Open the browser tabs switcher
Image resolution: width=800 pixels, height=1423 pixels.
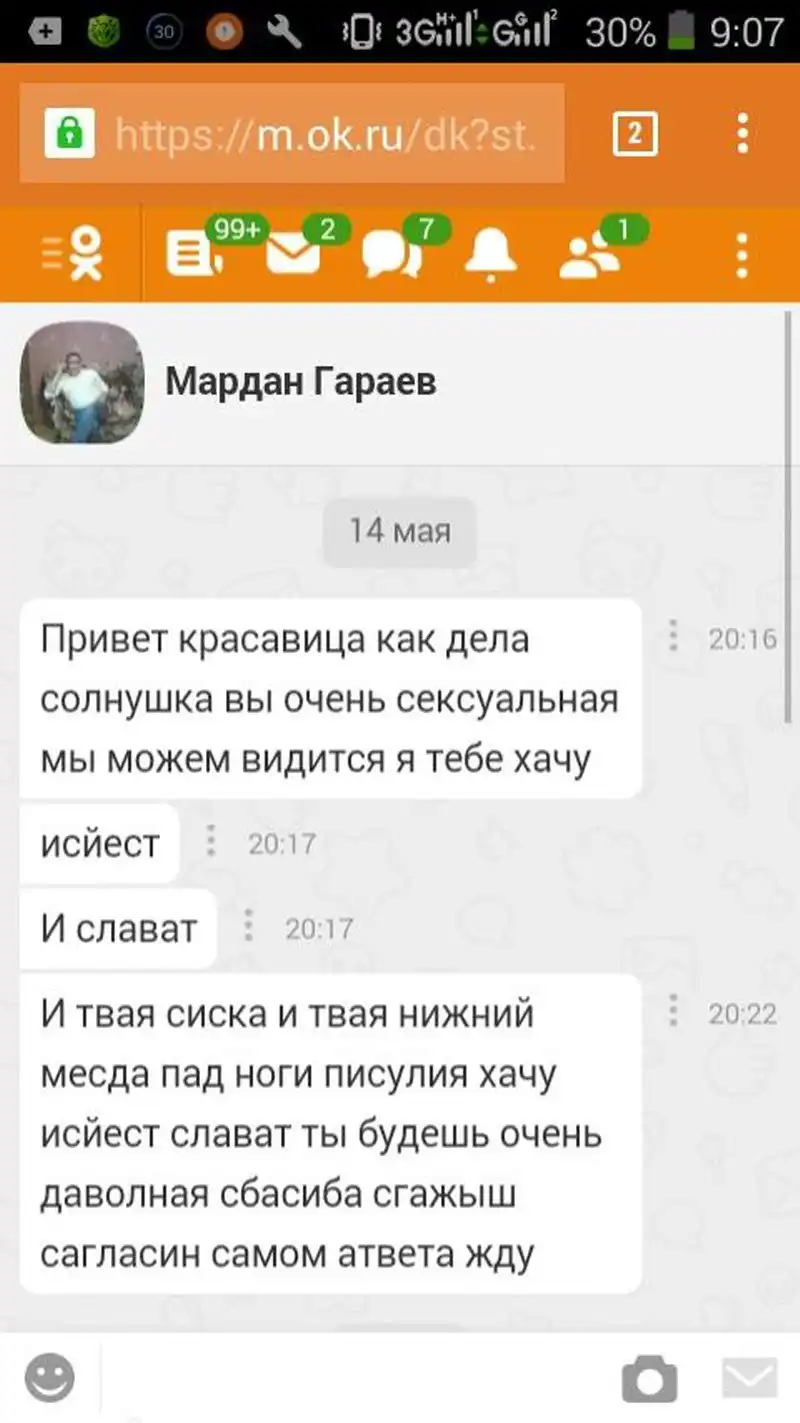coord(635,133)
